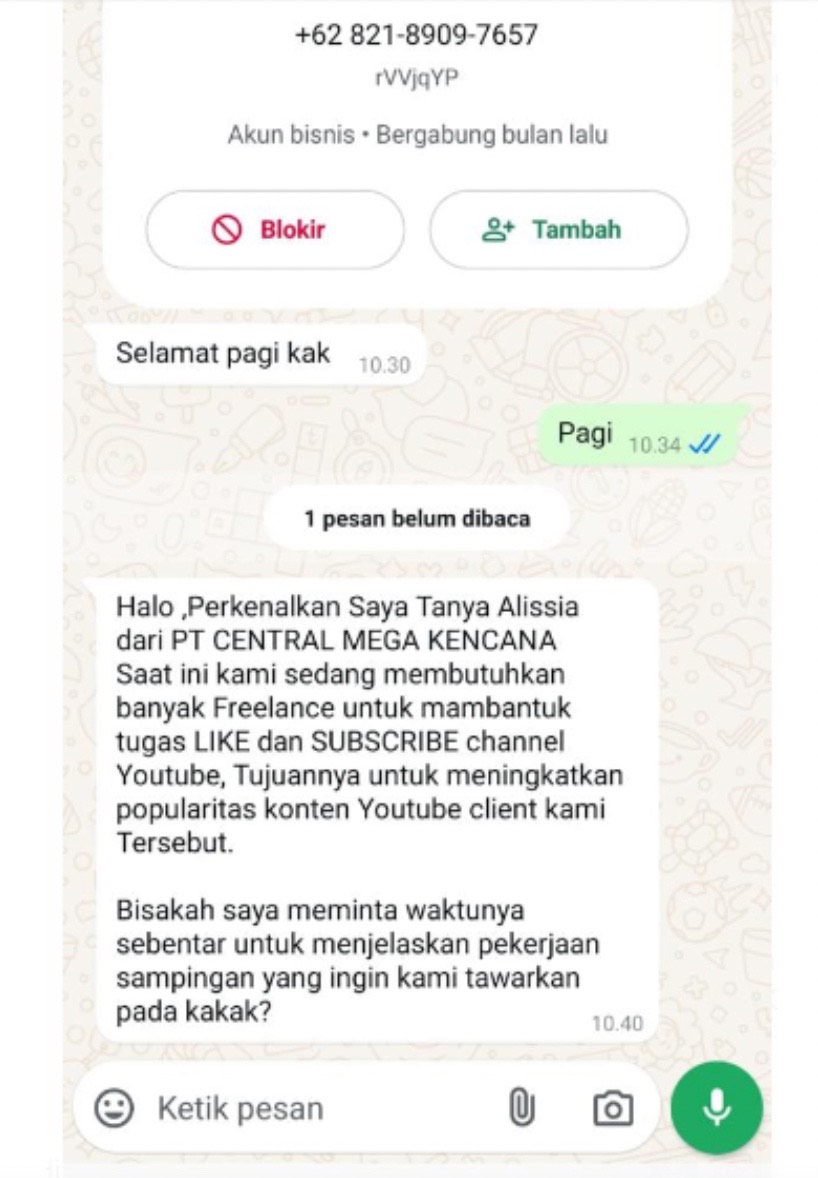Add the number via Tambah button
The image size is (818, 1178).
[x=558, y=230]
